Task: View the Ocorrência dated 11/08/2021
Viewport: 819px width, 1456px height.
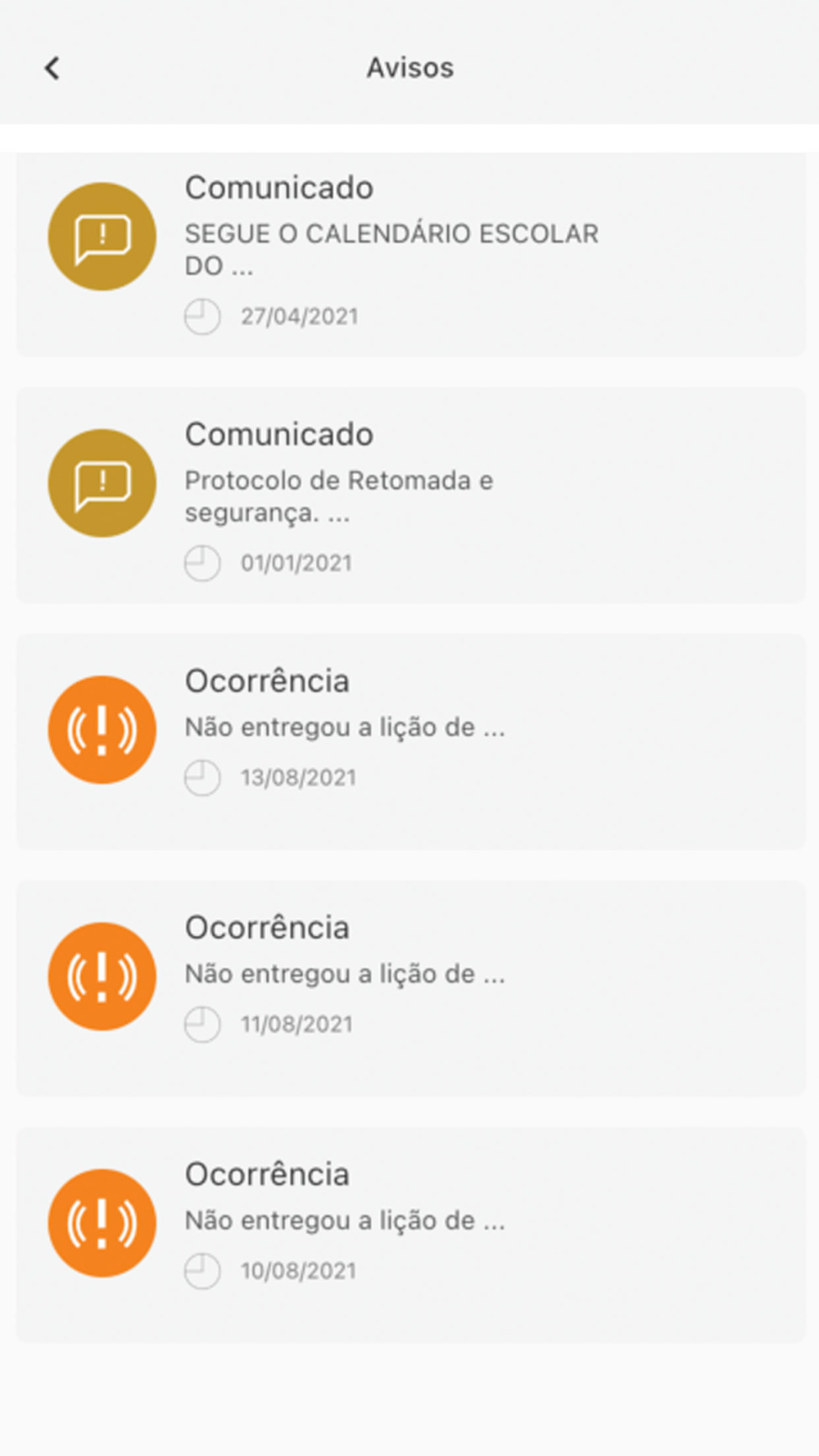Action: 410,988
